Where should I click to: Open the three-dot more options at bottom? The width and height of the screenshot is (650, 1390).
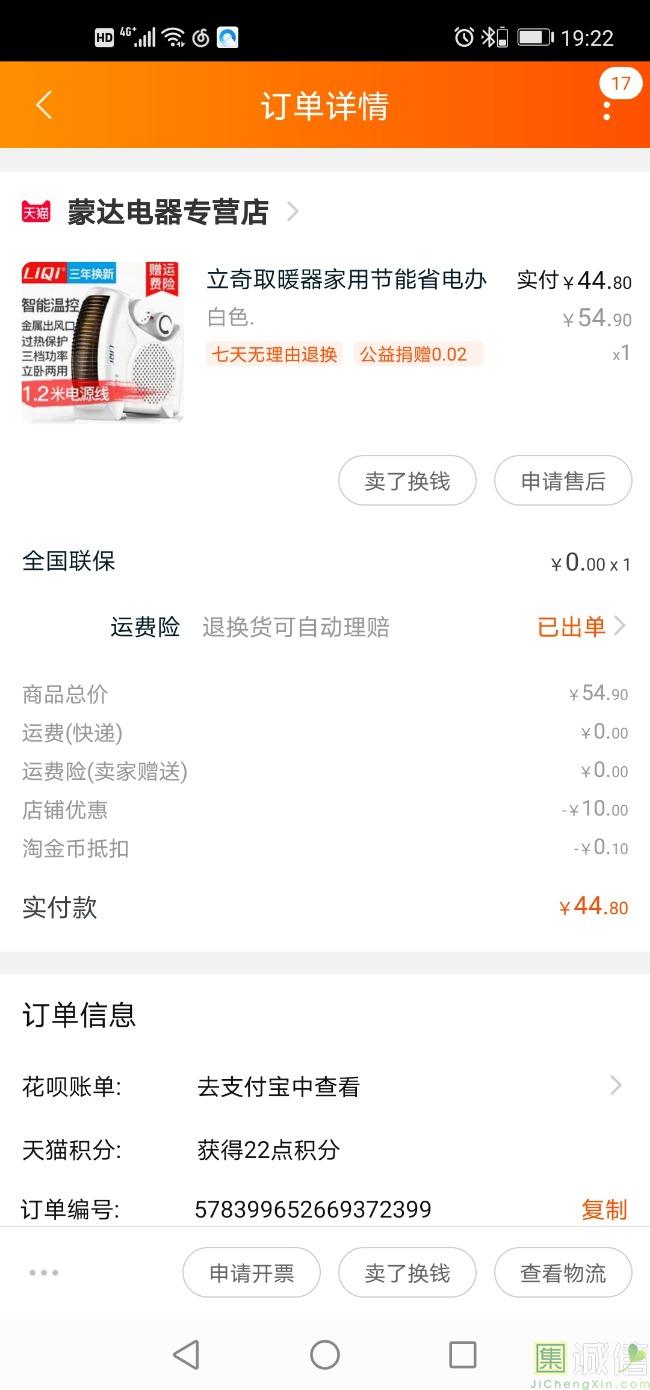(x=44, y=1273)
